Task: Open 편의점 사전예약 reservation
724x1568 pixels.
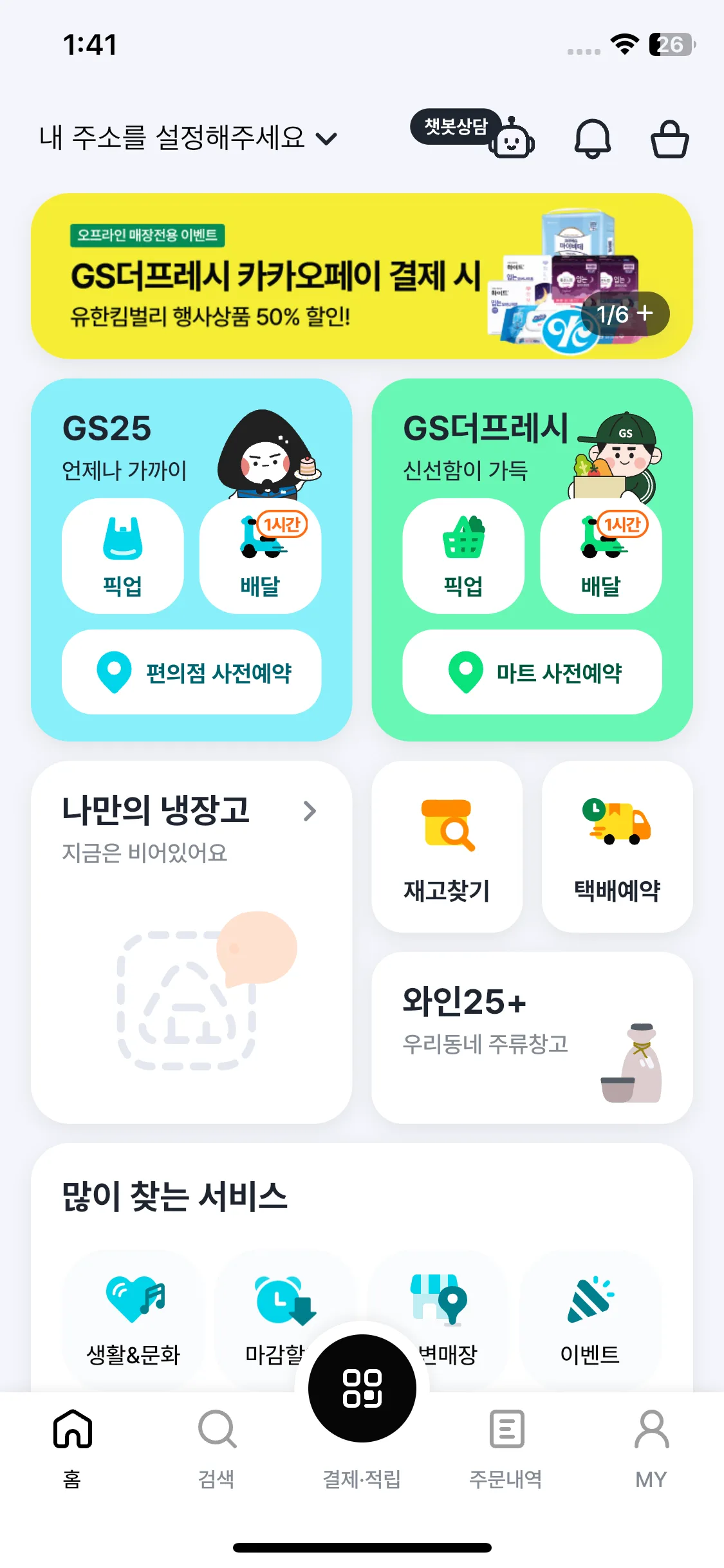Action: [x=192, y=672]
